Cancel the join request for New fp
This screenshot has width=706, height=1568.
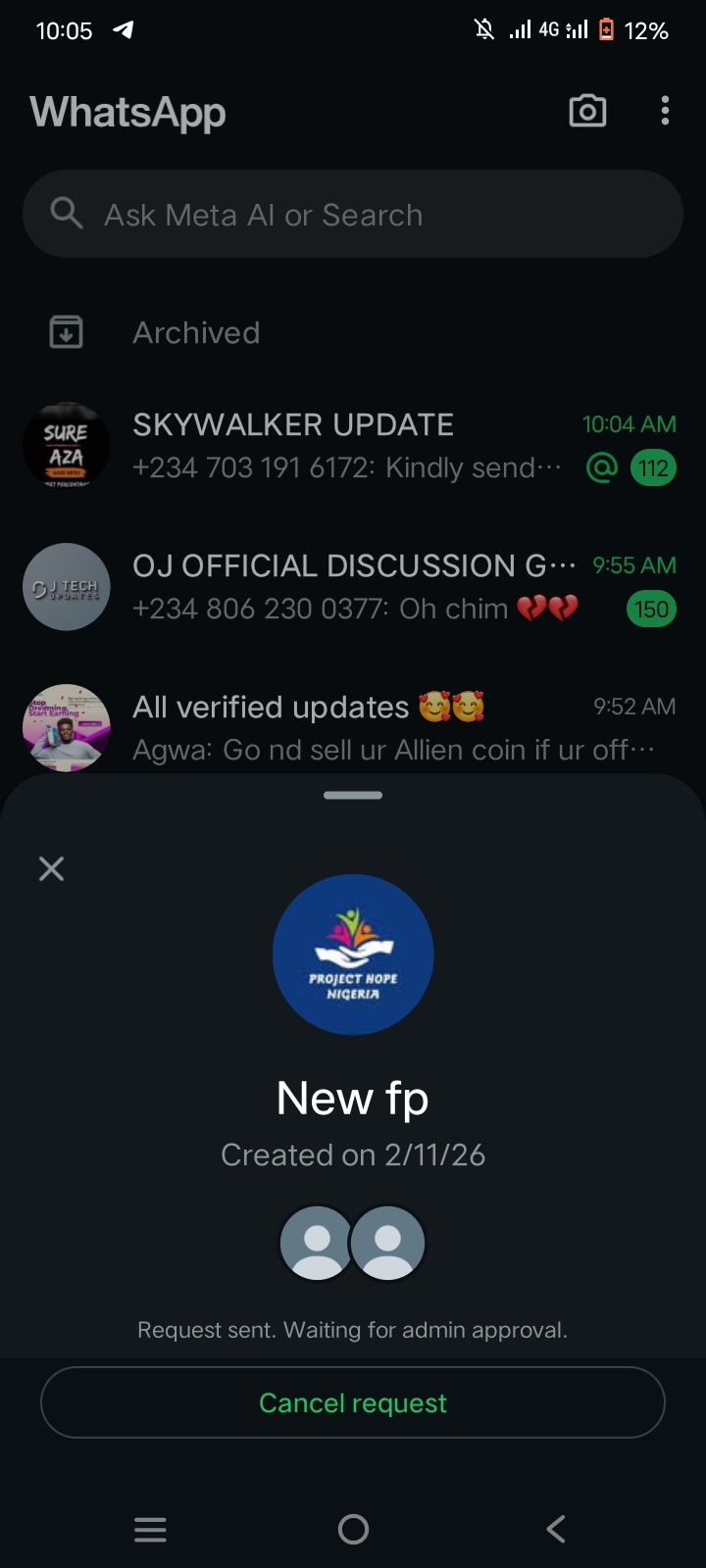(x=353, y=1402)
